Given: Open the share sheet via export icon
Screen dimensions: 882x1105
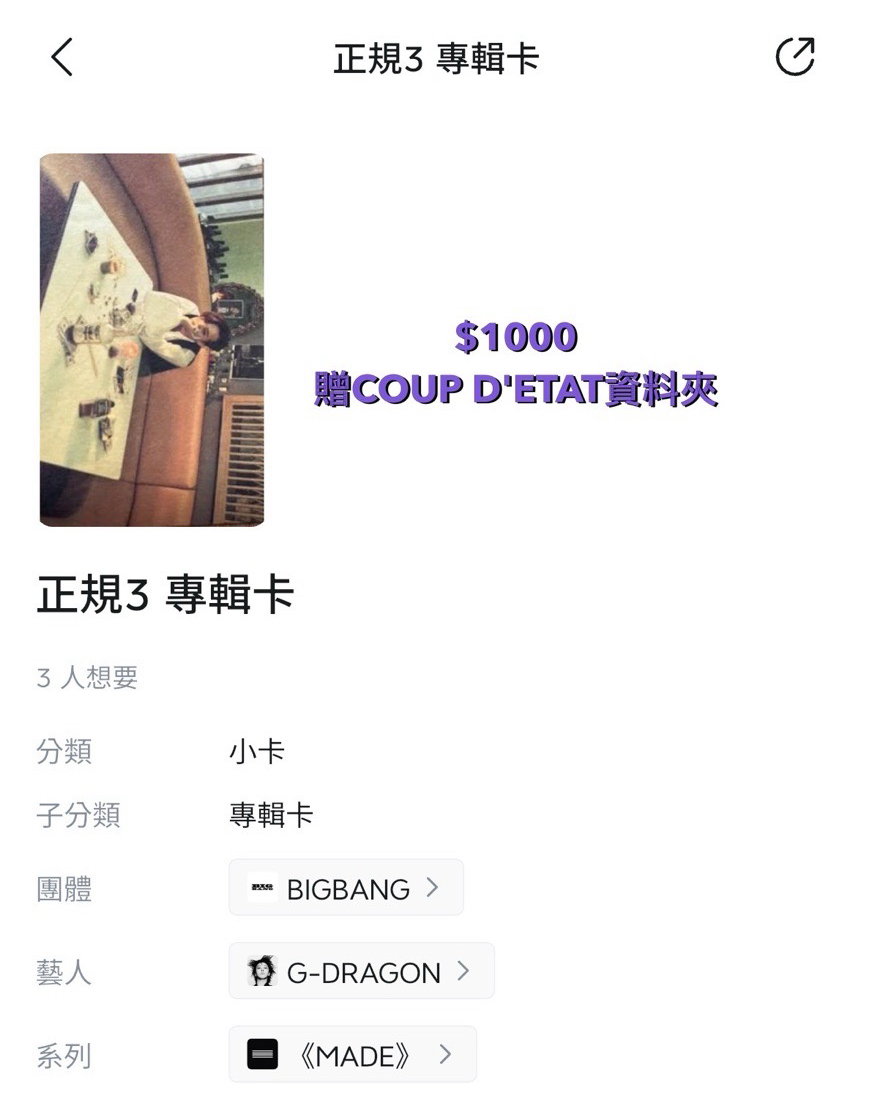Looking at the screenshot, I should click(795, 58).
